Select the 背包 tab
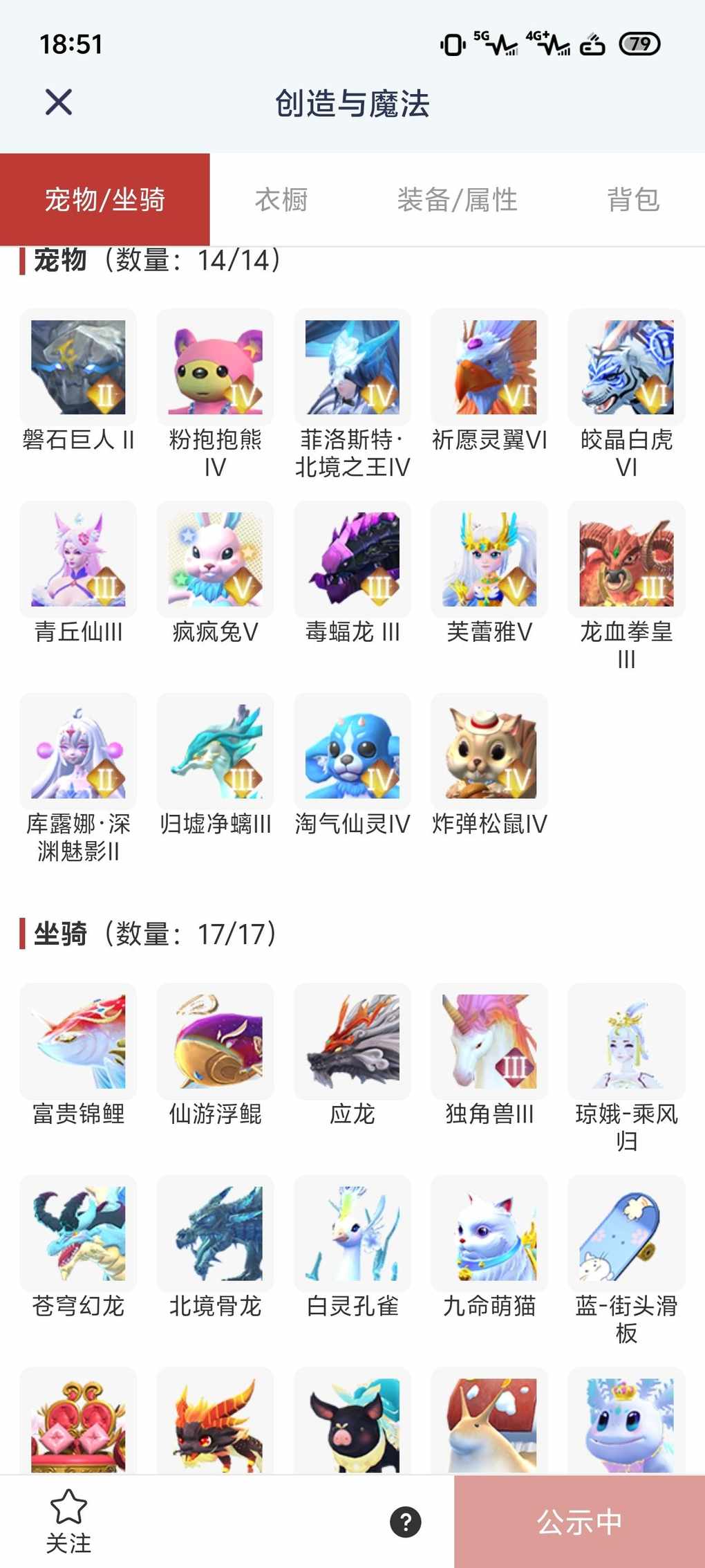This screenshot has width=705, height=1568. point(633,200)
